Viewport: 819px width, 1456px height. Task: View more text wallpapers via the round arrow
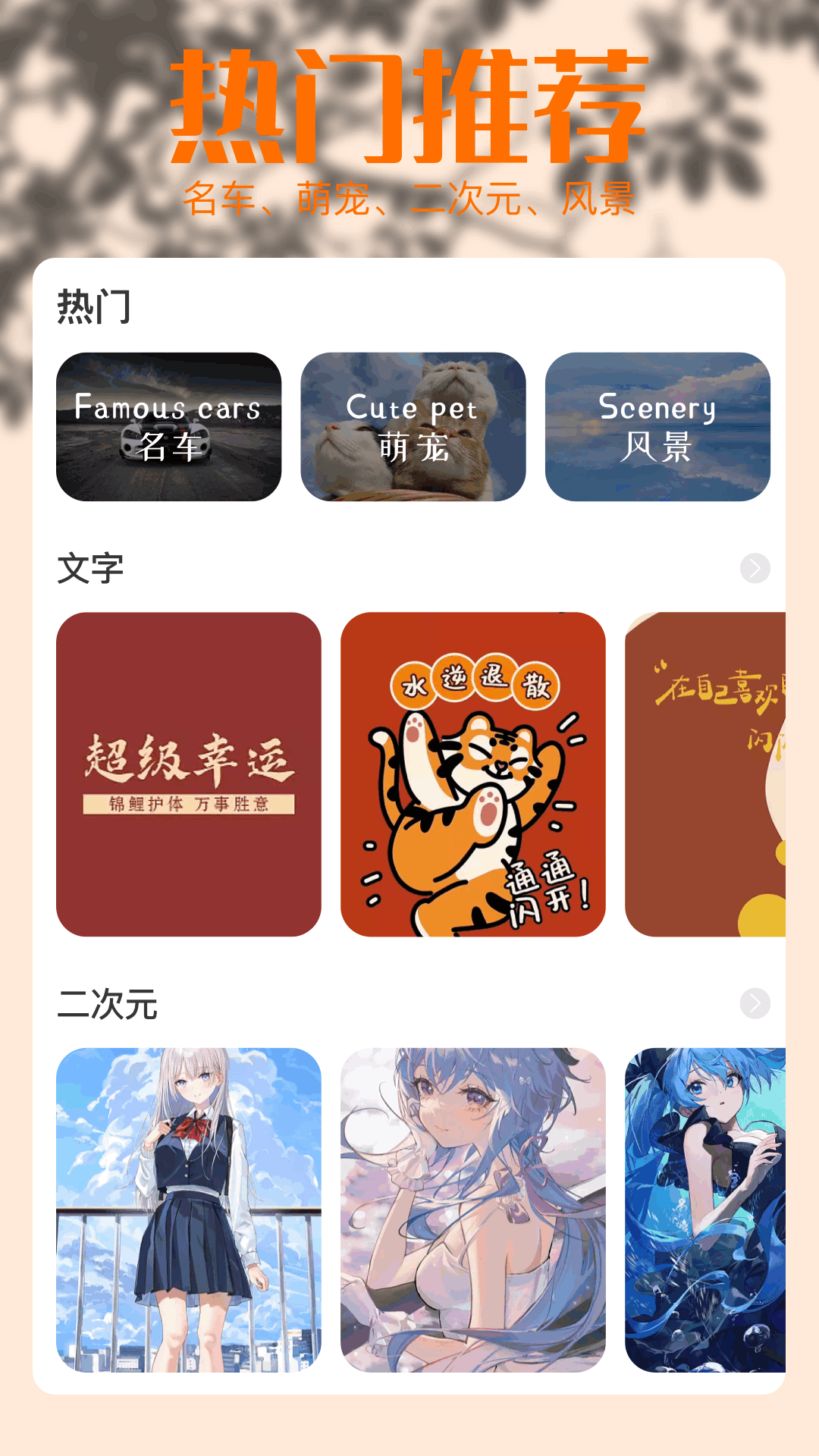coord(755,567)
